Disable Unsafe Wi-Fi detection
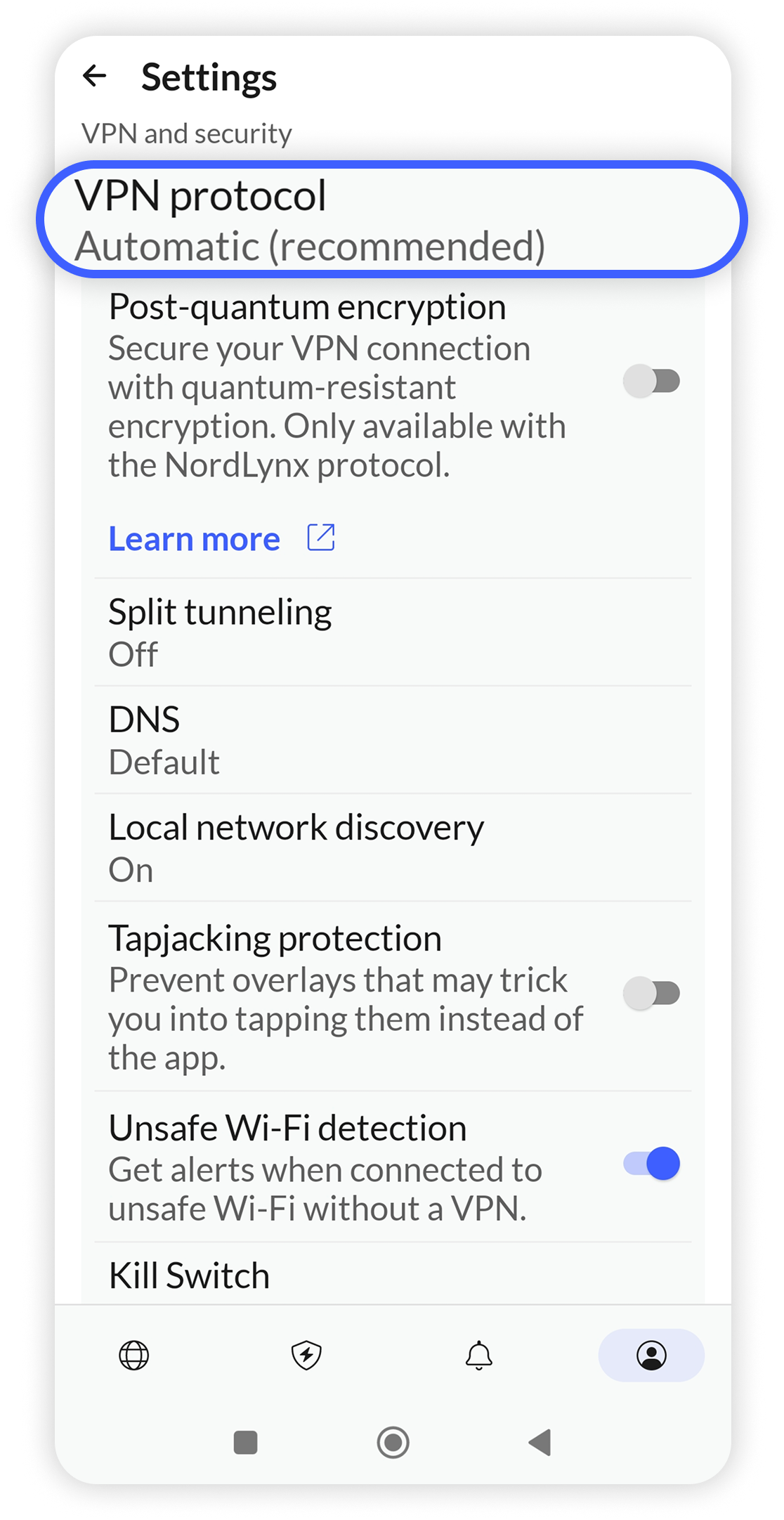Image resolution: width=784 pixels, height=1520 pixels. coord(651,1164)
